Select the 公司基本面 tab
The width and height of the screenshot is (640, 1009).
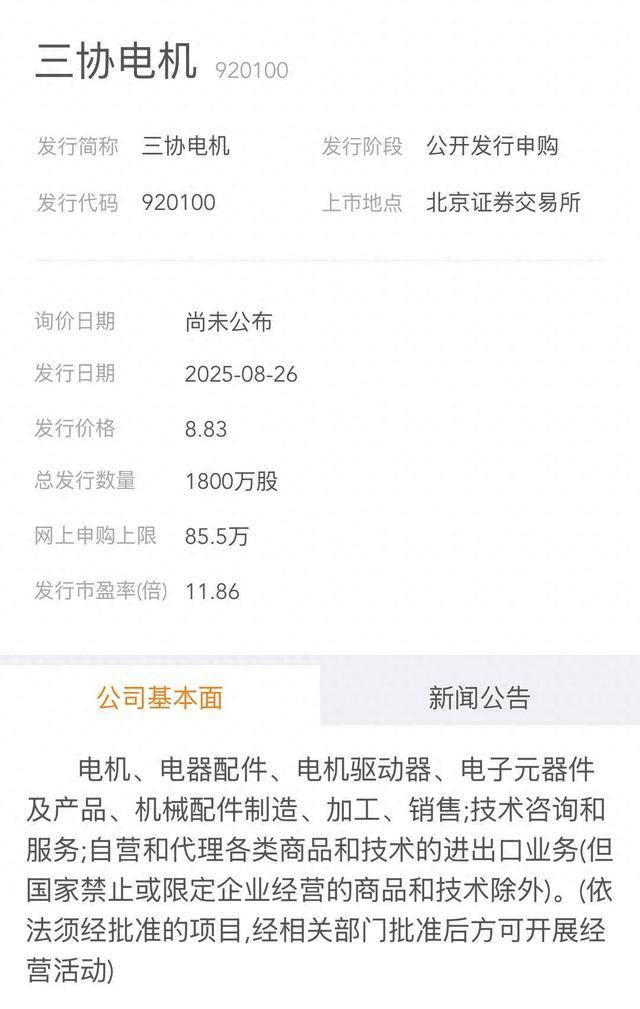pyautogui.click(x=159, y=697)
